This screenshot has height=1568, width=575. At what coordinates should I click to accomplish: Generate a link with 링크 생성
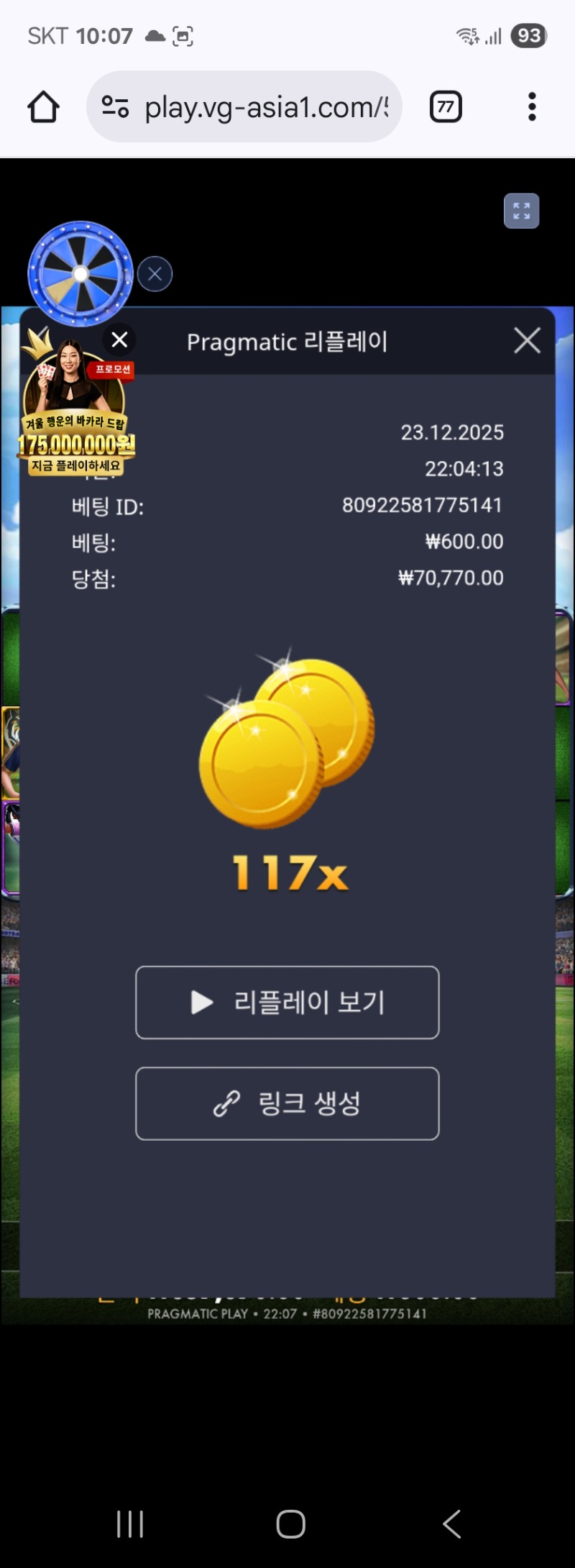287,1103
